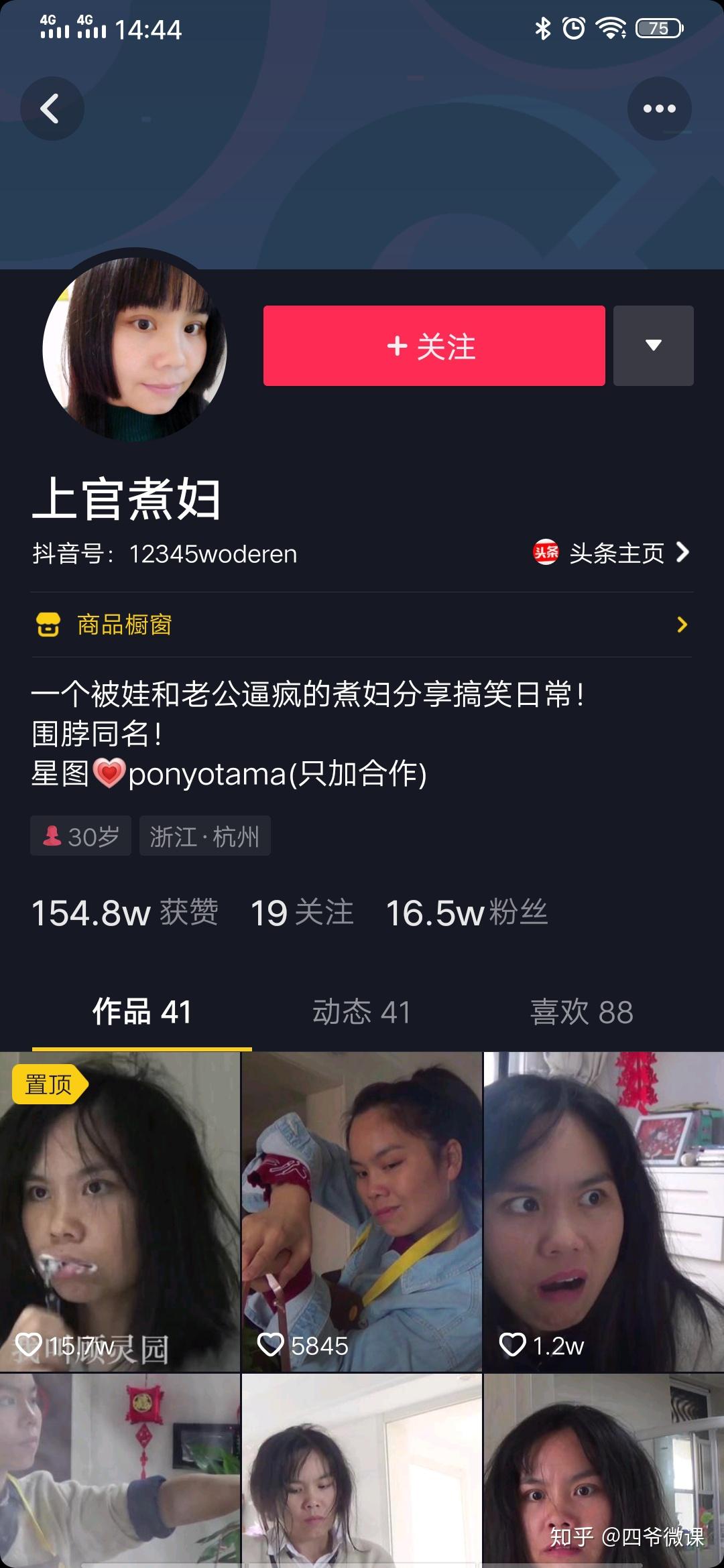Expand 商品橱窗 using its right chevron
The height and width of the screenshot is (1568, 724).
(682, 625)
